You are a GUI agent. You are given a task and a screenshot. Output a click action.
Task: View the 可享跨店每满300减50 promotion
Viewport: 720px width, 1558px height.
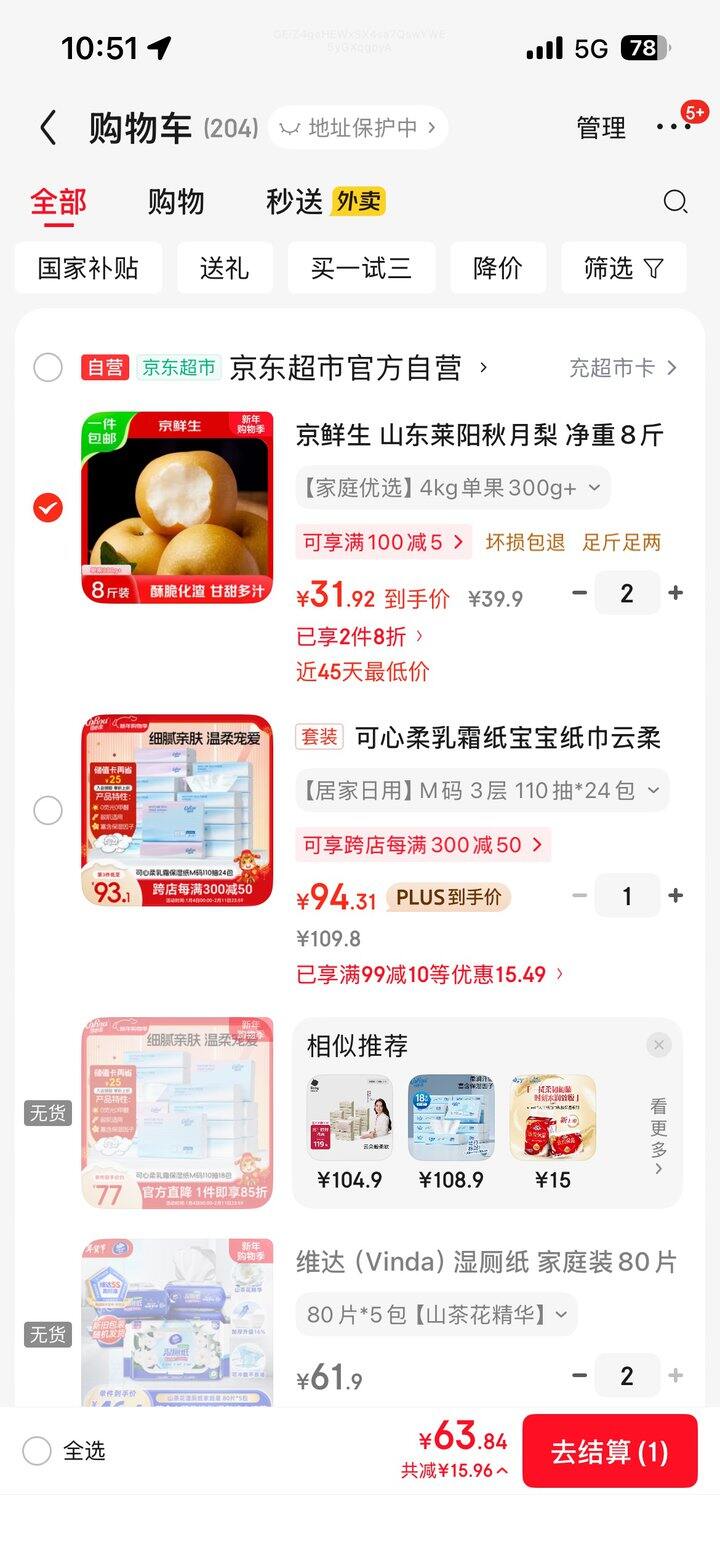coord(422,845)
